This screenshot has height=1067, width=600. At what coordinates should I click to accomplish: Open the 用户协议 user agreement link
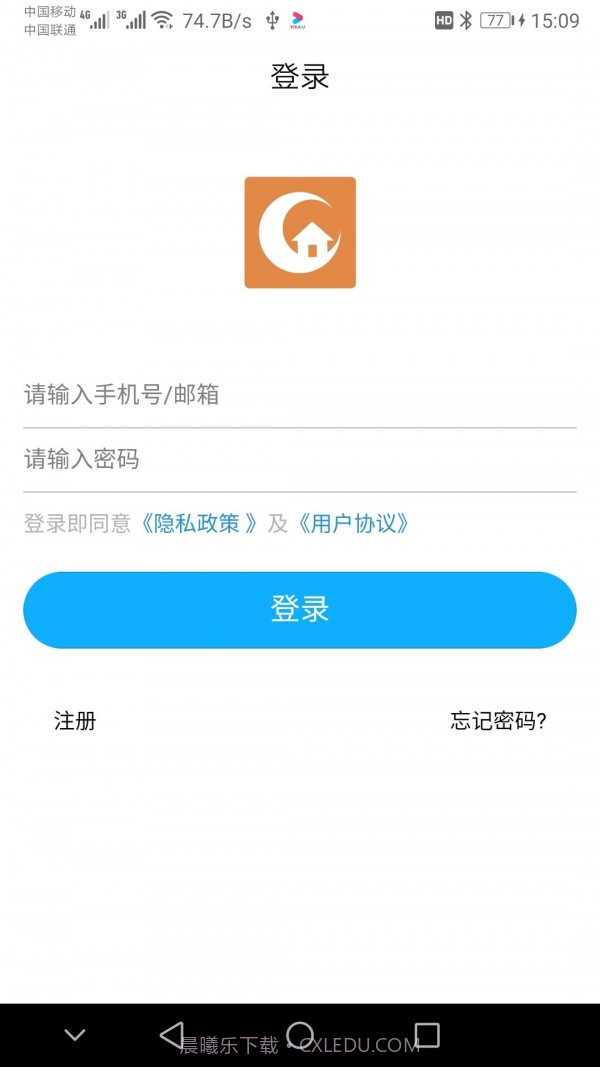[354, 523]
